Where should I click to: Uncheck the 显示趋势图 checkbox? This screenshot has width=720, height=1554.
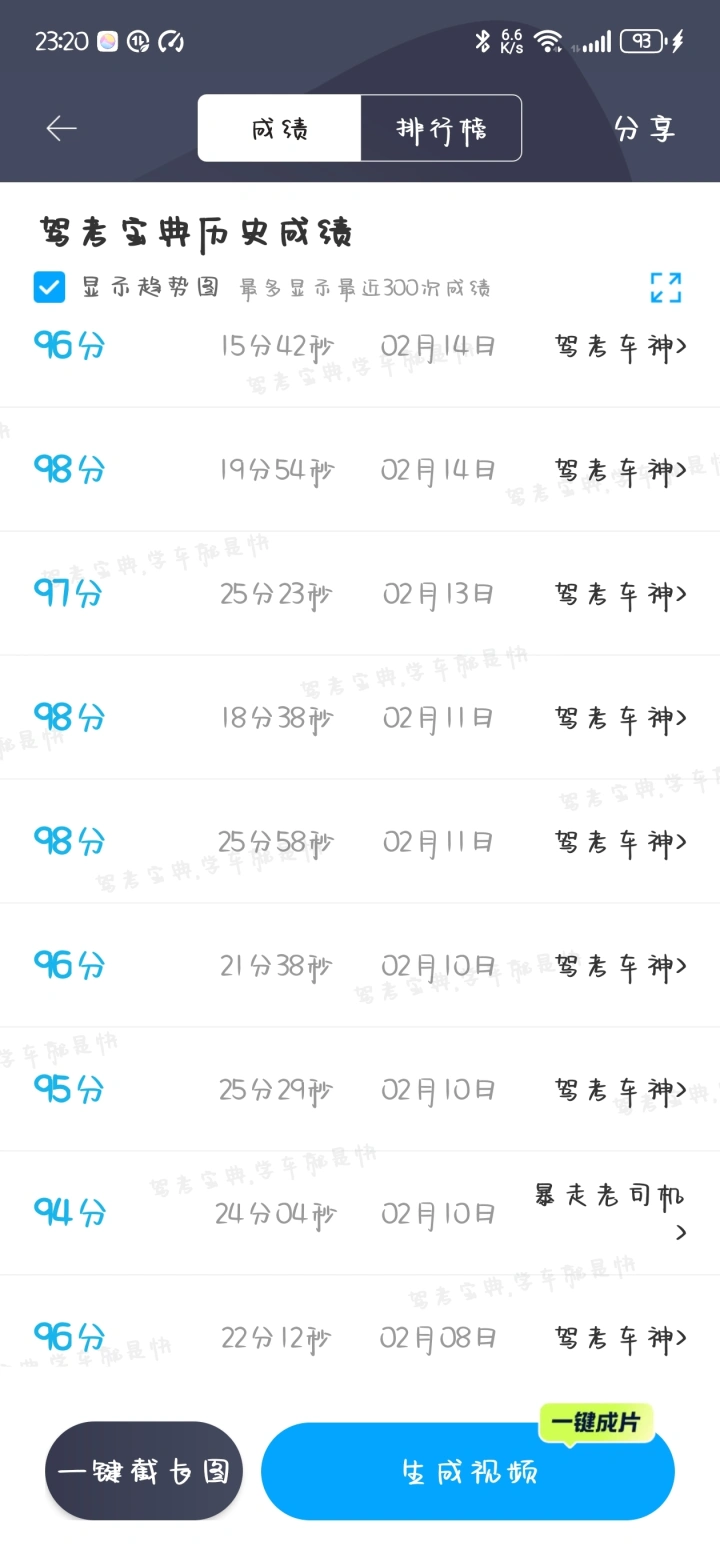point(49,288)
